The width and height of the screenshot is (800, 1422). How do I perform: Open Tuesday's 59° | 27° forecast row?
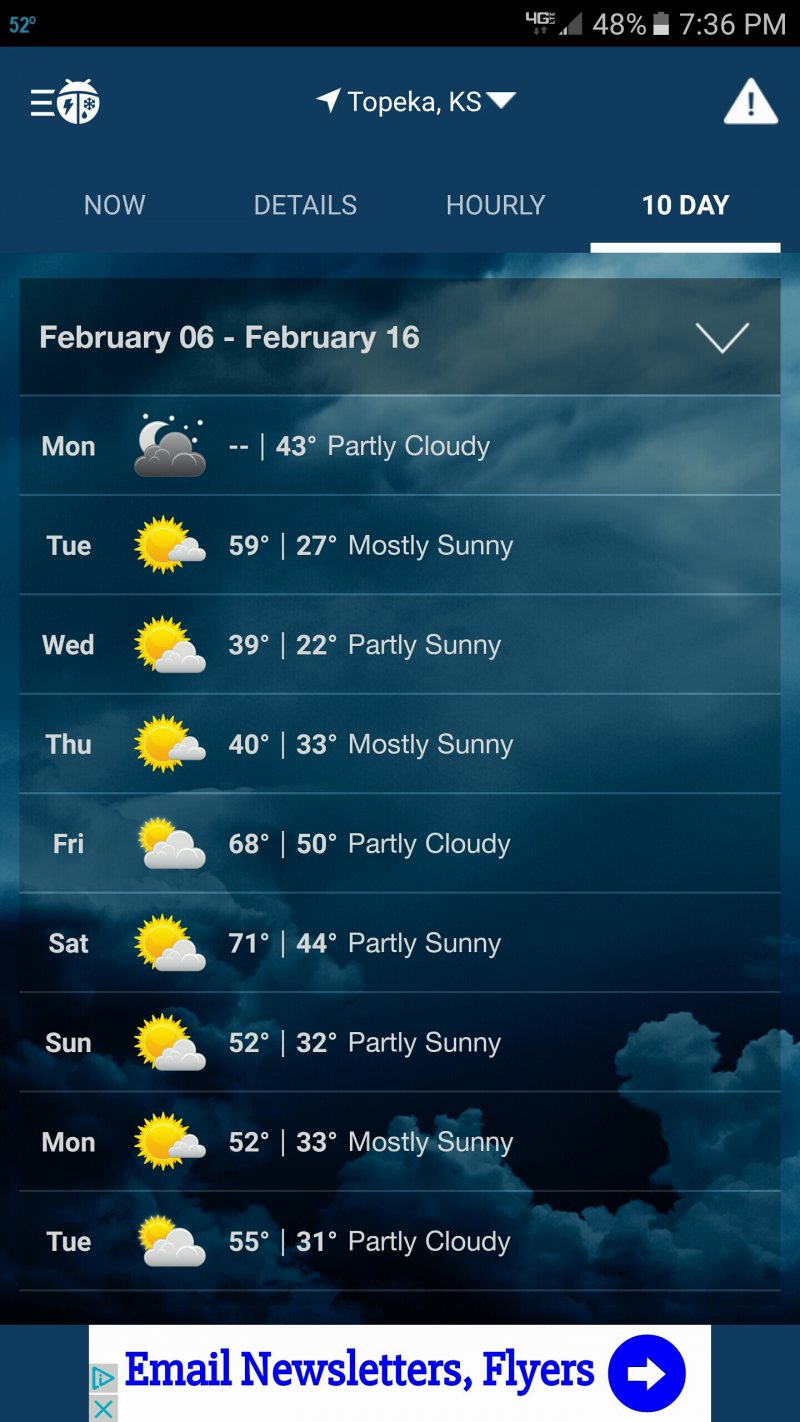click(400, 546)
